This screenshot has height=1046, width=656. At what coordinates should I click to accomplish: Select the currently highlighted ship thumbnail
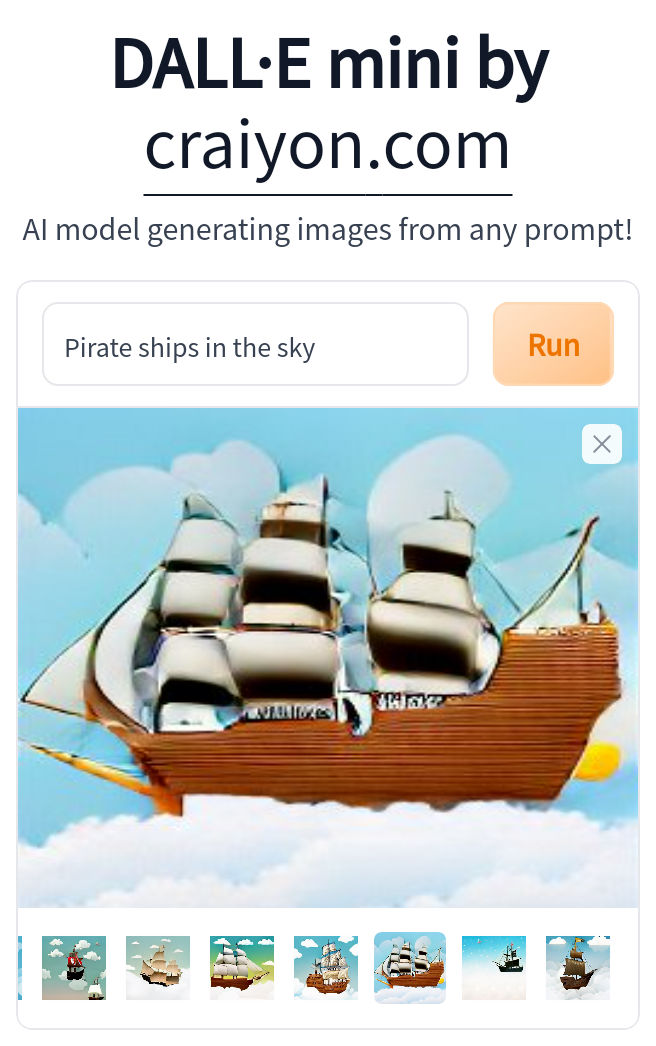coord(410,967)
